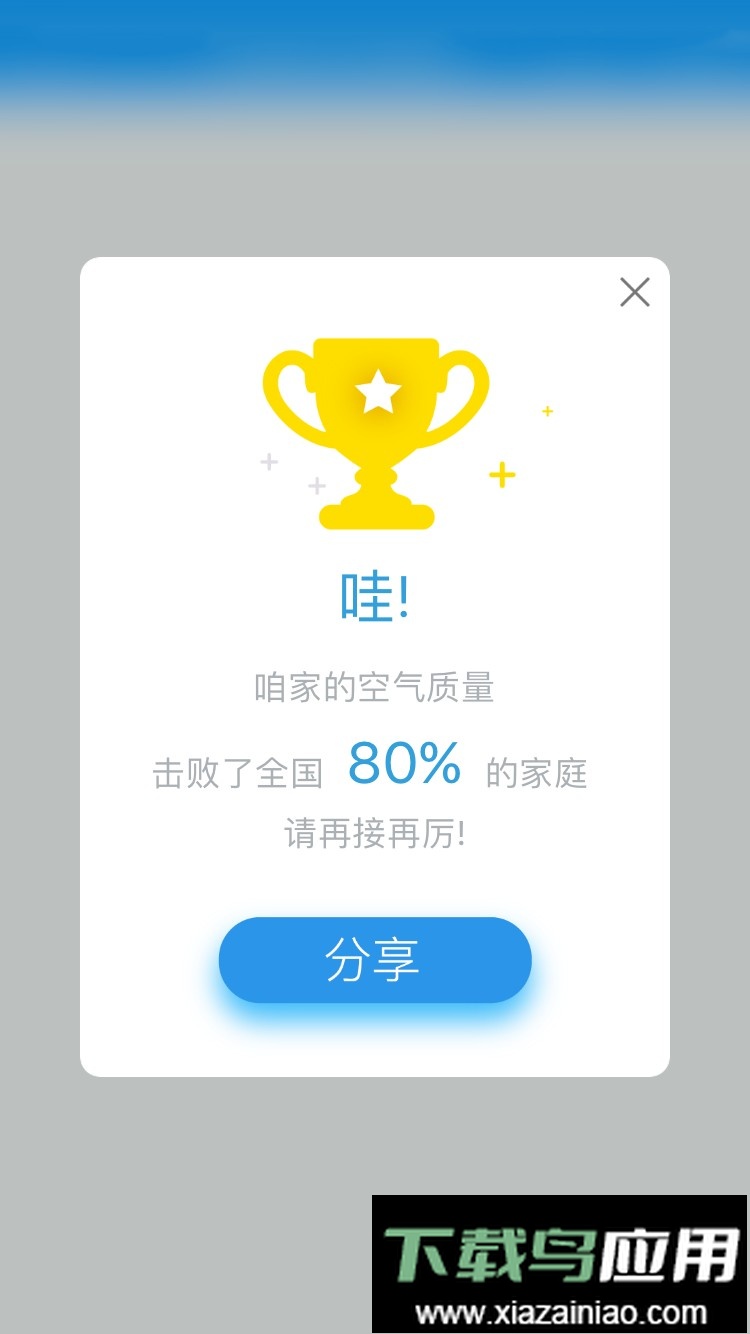This screenshot has width=750, height=1334.
Task: Select the white star inside the trophy
Action: (375, 390)
